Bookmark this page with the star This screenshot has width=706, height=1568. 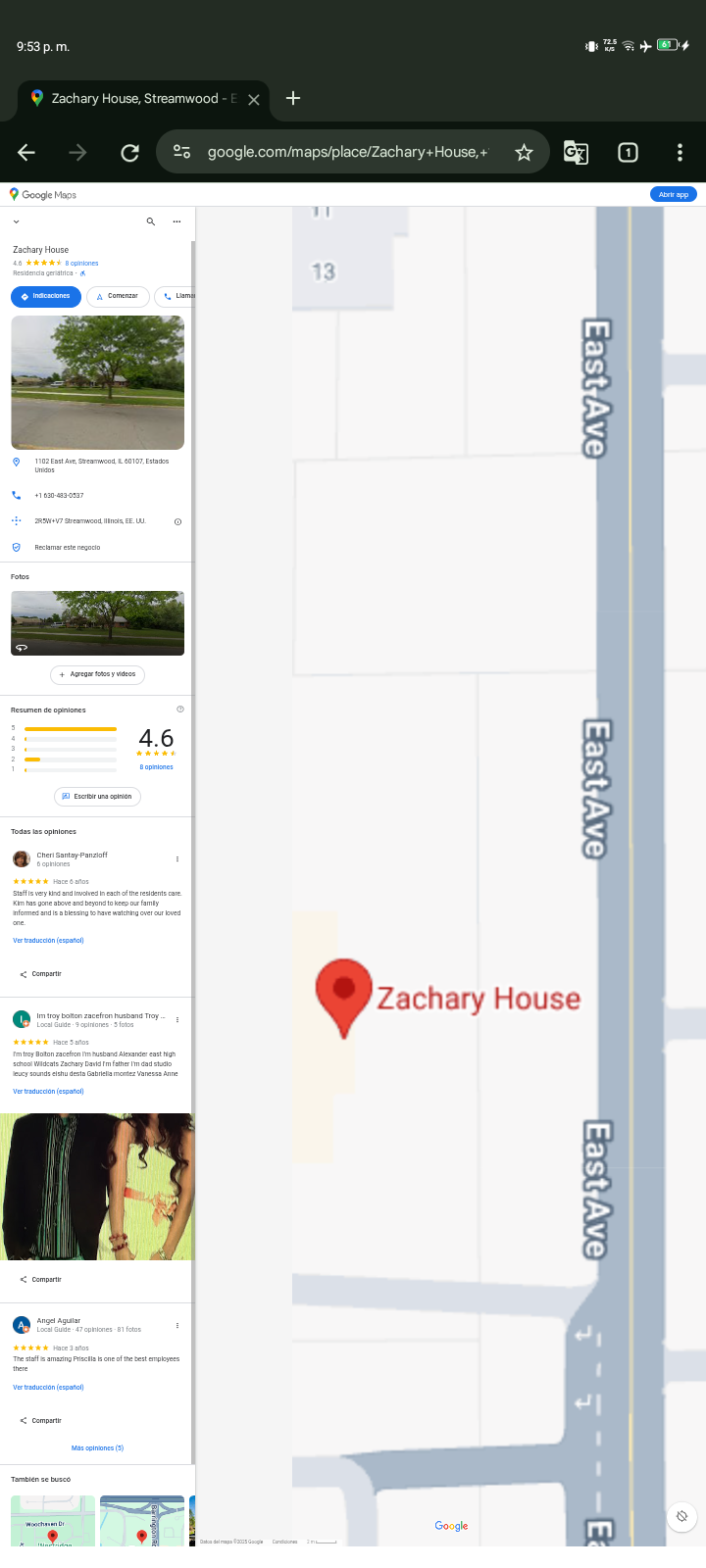click(524, 152)
